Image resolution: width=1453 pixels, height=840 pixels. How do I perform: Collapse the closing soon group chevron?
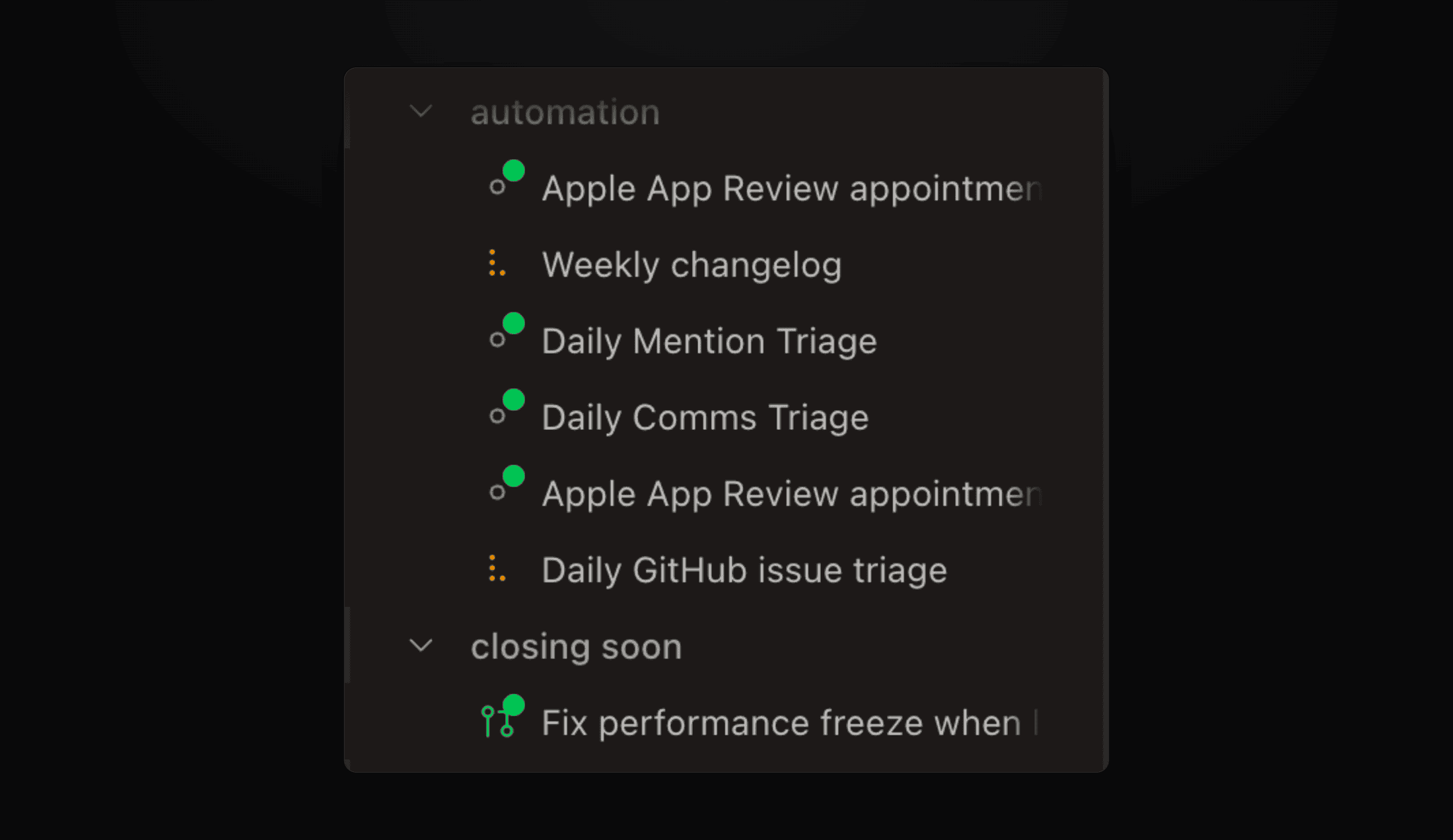tap(421, 646)
